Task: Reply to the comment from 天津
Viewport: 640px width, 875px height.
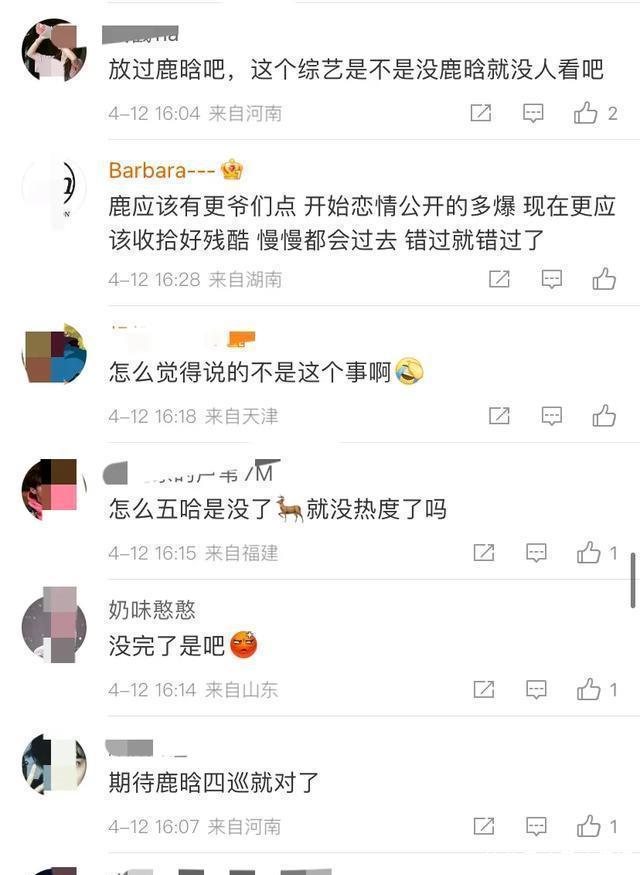Action: click(552, 416)
